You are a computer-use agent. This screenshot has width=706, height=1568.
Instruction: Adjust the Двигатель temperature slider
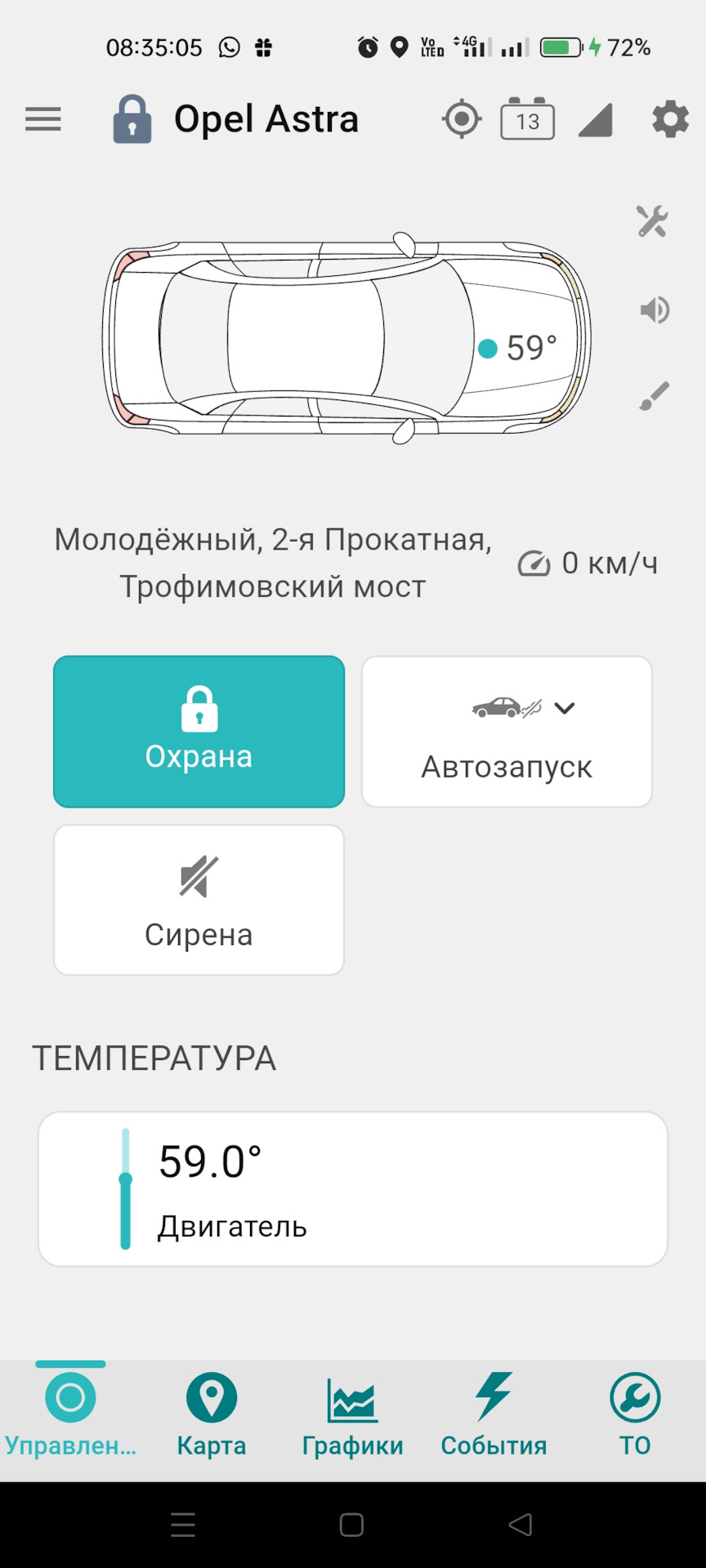(125, 1180)
